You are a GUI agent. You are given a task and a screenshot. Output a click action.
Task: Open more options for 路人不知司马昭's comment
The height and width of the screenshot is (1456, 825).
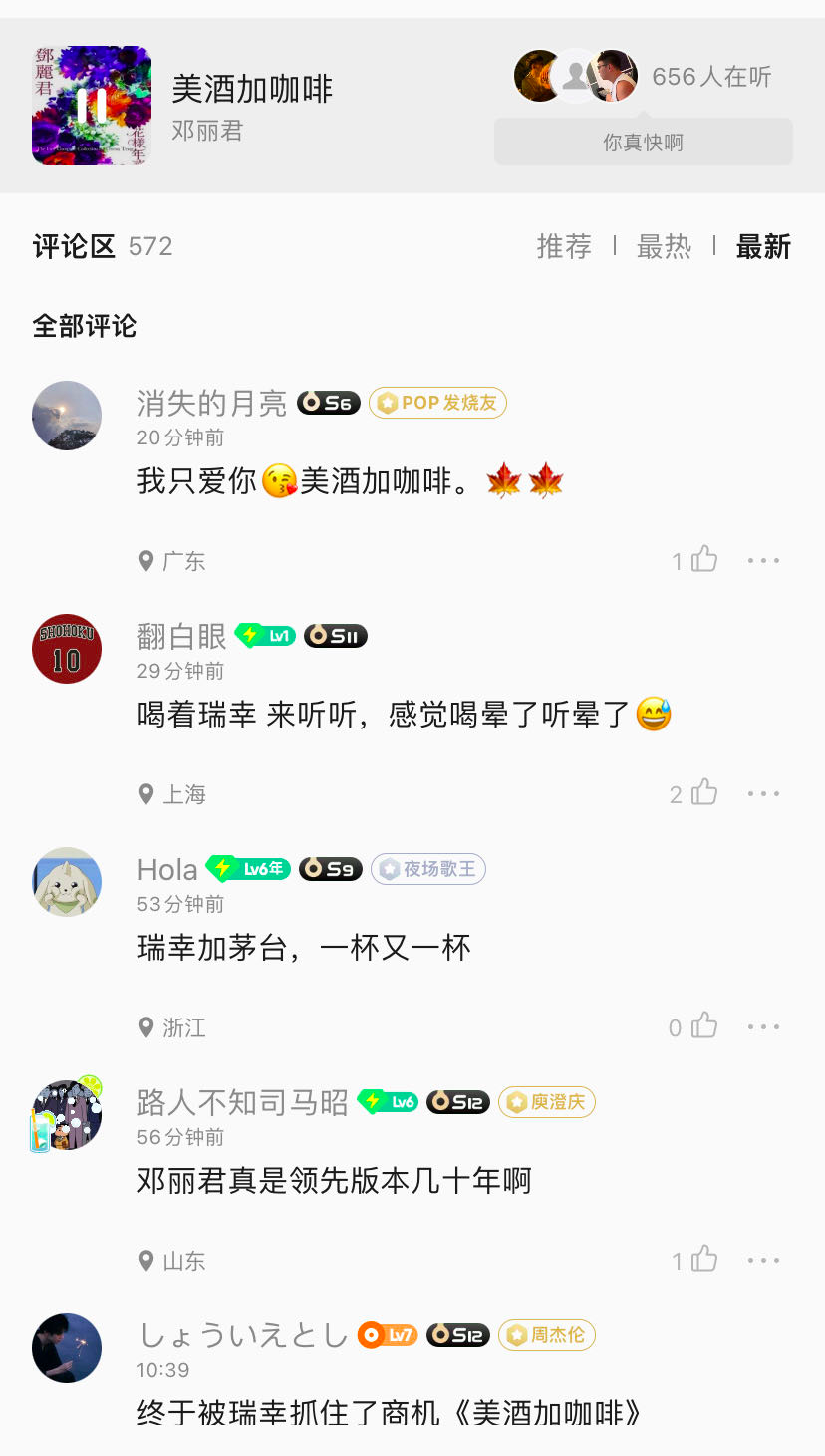[763, 1259]
